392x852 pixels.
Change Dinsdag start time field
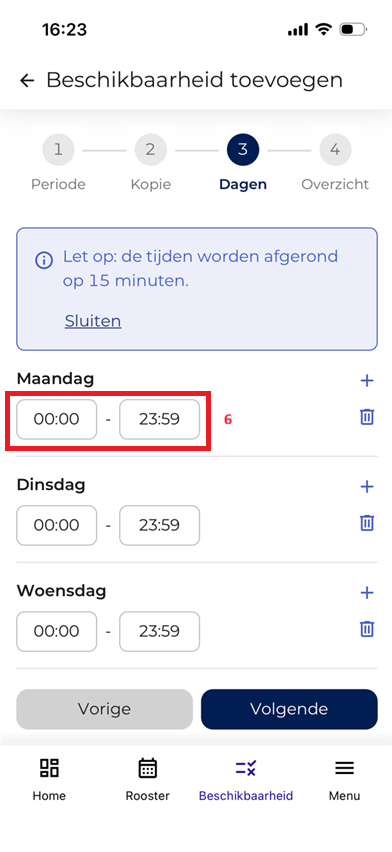coord(57,525)
